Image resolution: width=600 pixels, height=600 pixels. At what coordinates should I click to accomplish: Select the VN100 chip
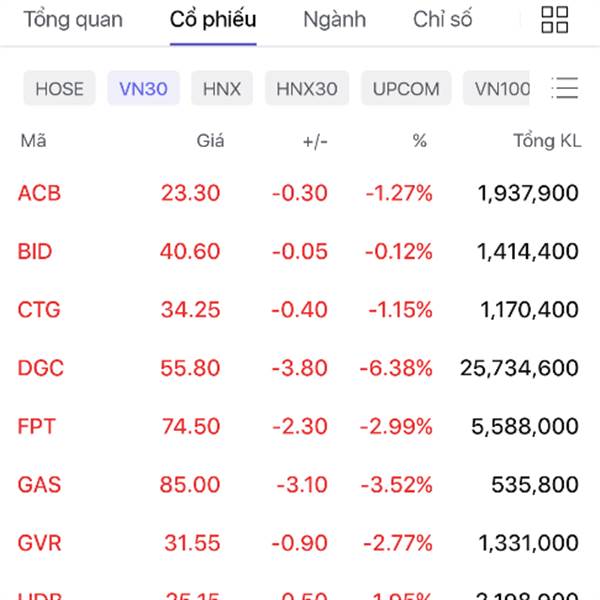[x=502, y=88]
